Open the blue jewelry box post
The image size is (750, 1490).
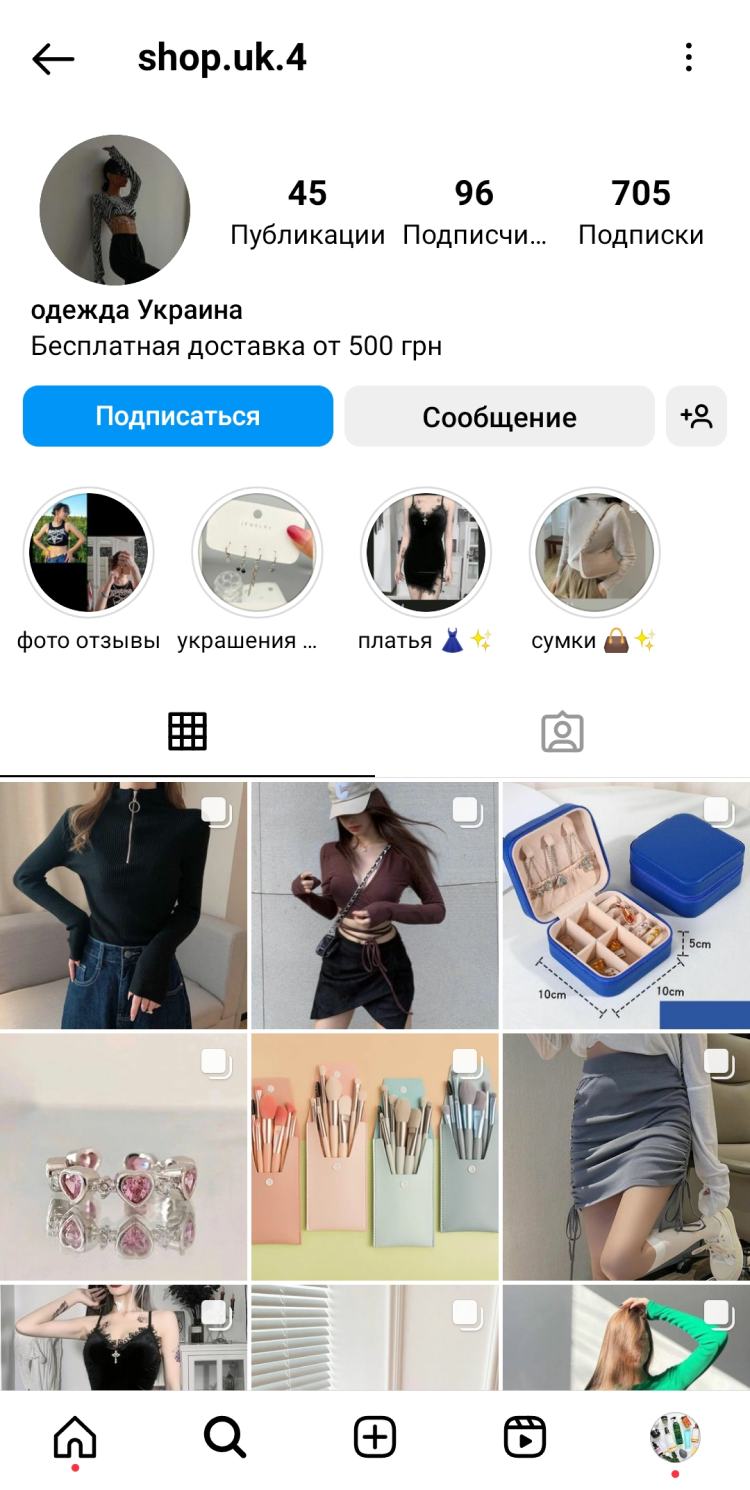625,905
